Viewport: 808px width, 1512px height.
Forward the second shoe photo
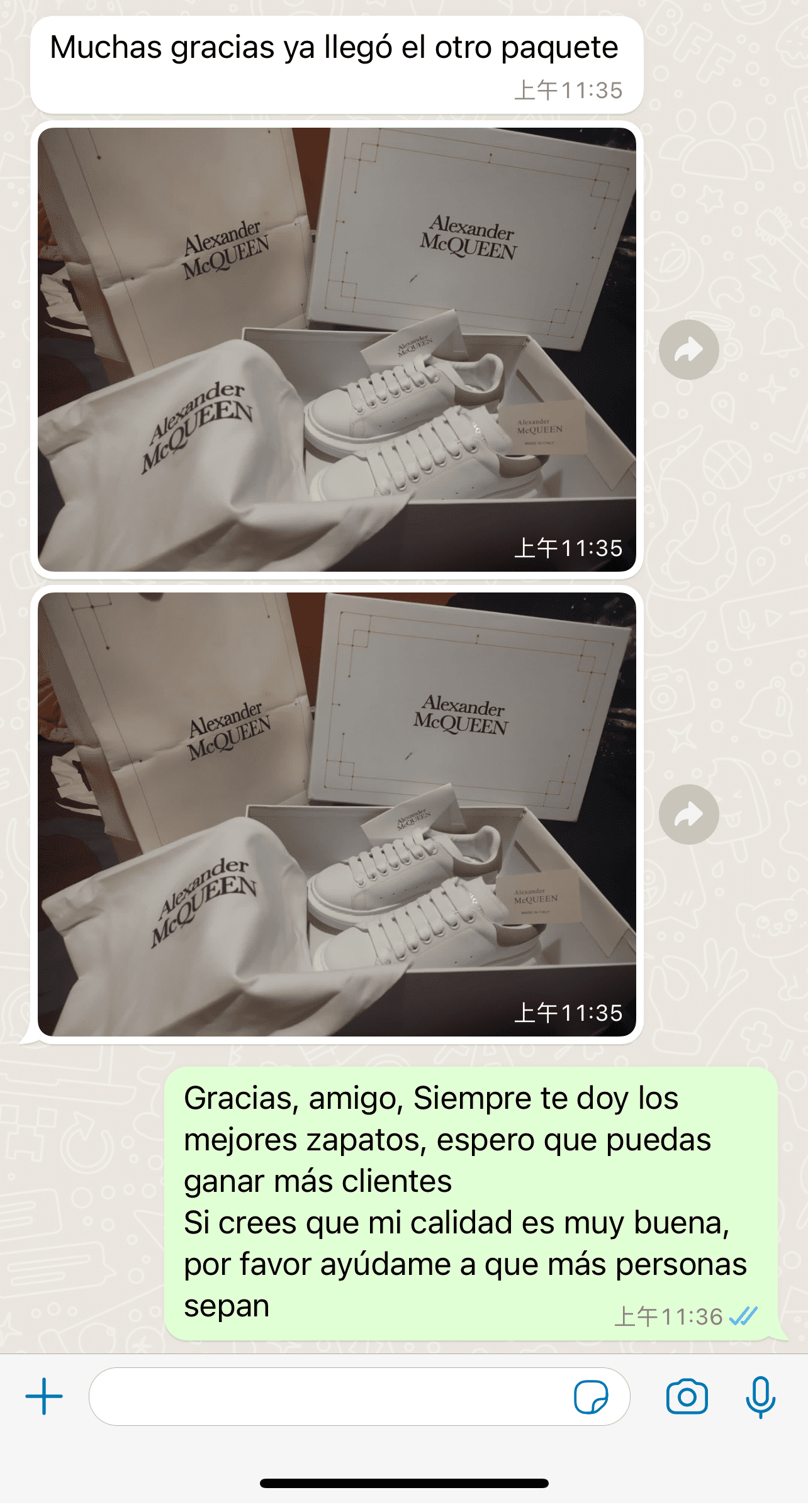(x=688, y=814)
